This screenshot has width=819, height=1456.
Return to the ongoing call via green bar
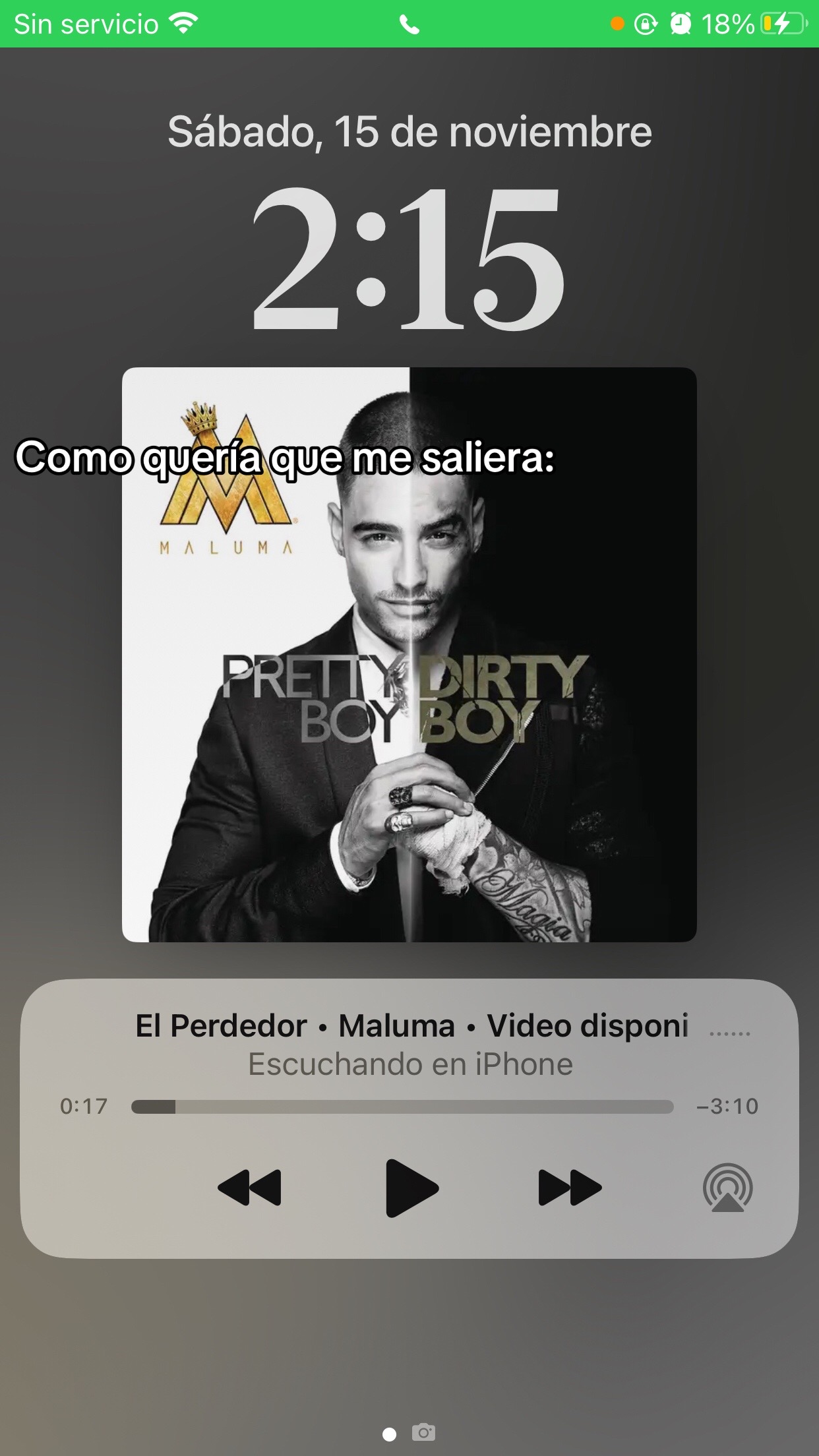point(409,24)
